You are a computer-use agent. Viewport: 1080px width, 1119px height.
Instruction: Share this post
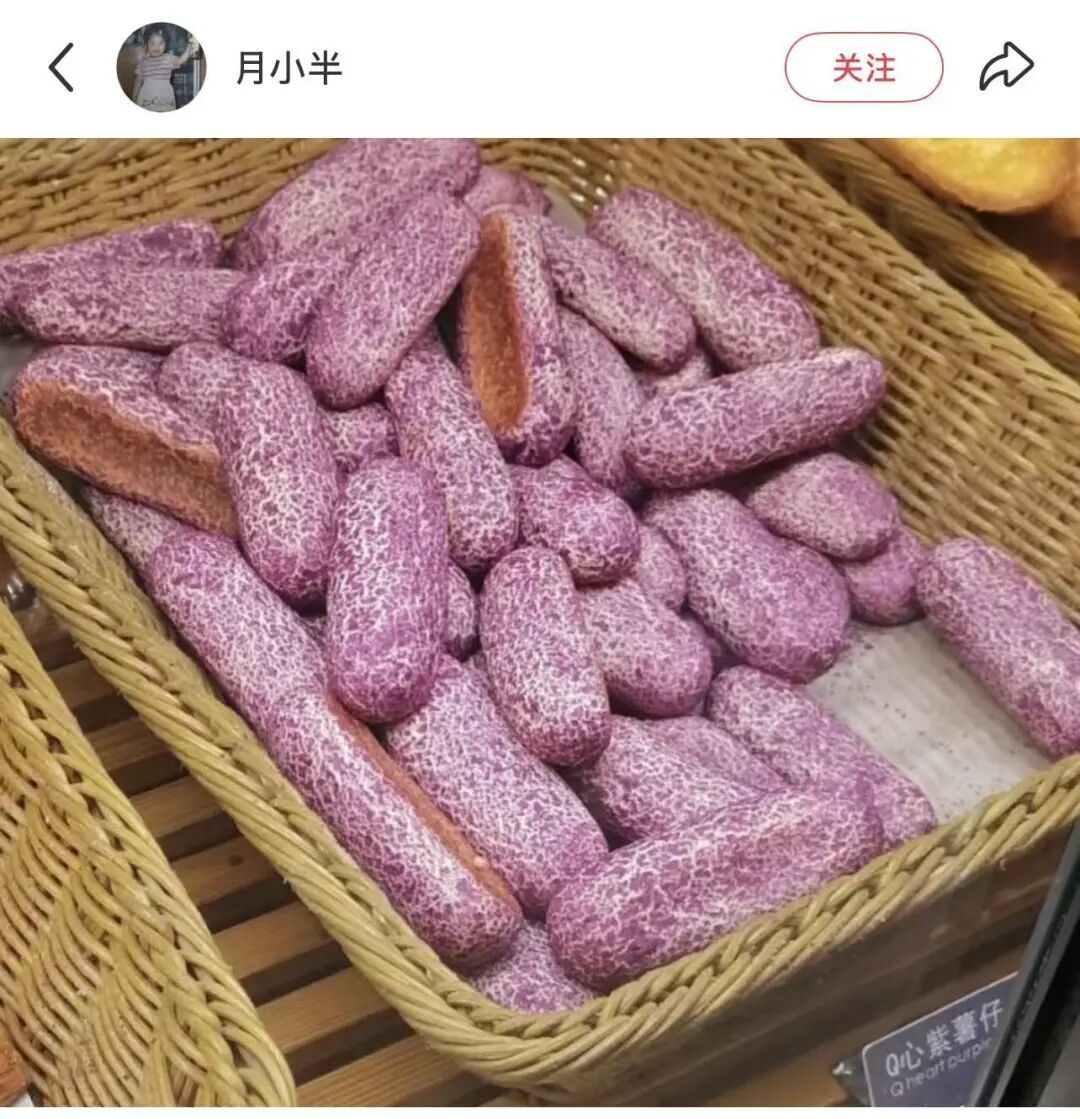(1005, 67)
